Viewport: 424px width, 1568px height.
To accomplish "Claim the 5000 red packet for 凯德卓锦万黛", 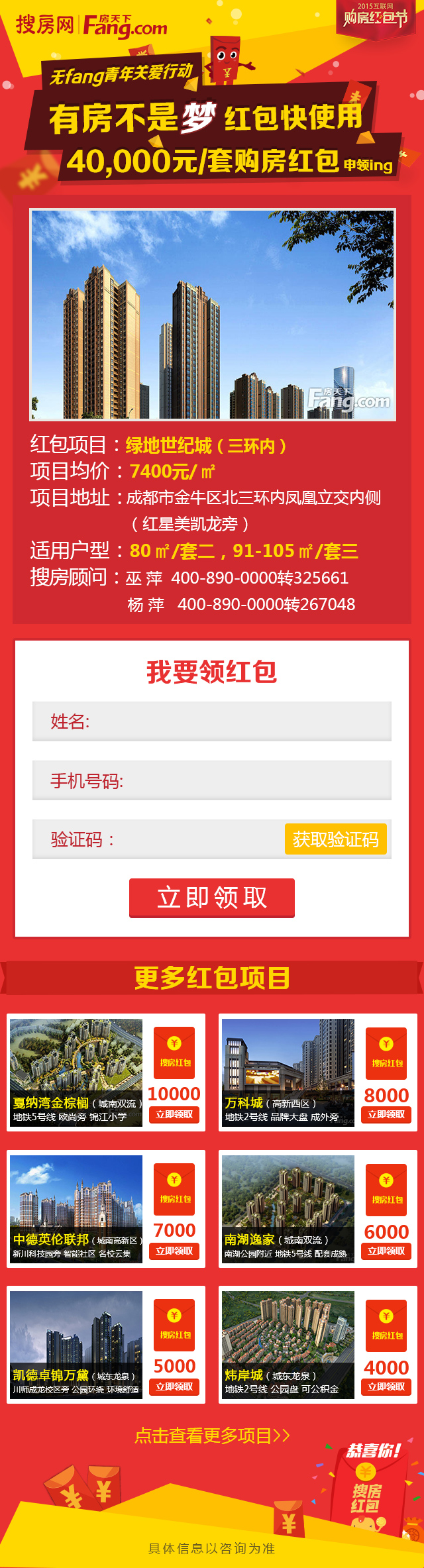I will tap(174, 1386).
